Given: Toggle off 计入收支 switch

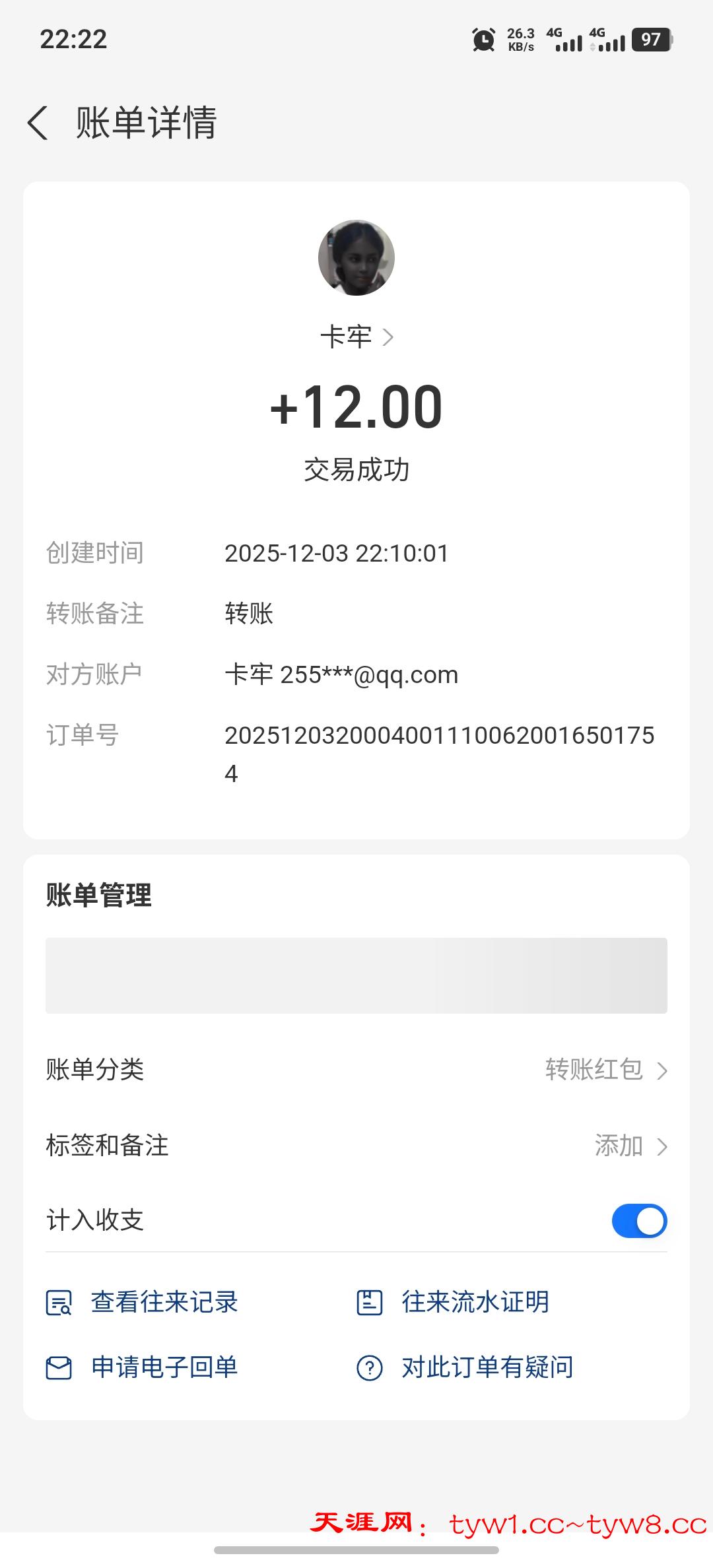Looking at the screenshot, I should (x=639, y=1221).
